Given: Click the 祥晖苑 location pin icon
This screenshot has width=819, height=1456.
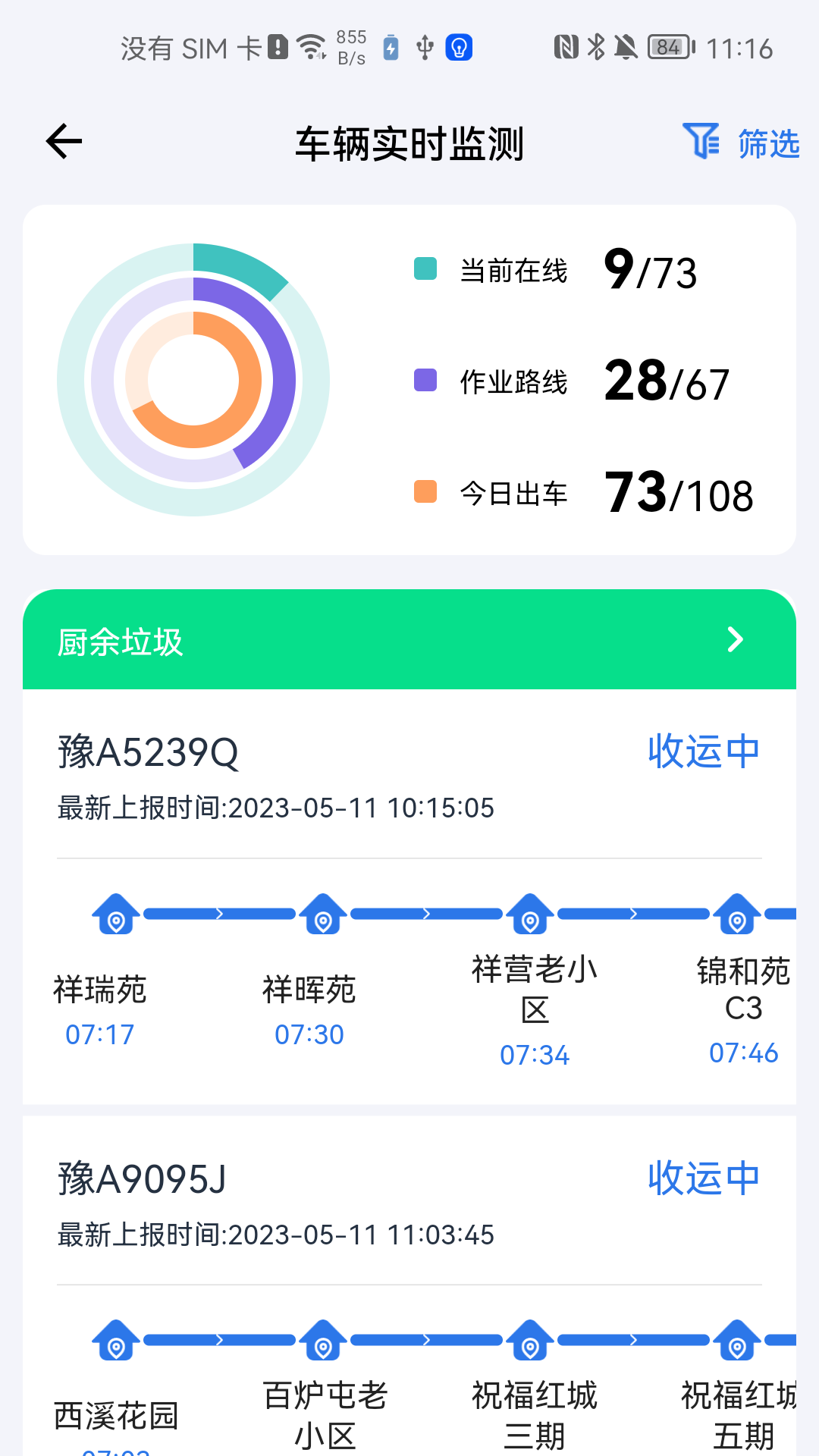Looking at the screenshot, I should (x=322, y=914).
